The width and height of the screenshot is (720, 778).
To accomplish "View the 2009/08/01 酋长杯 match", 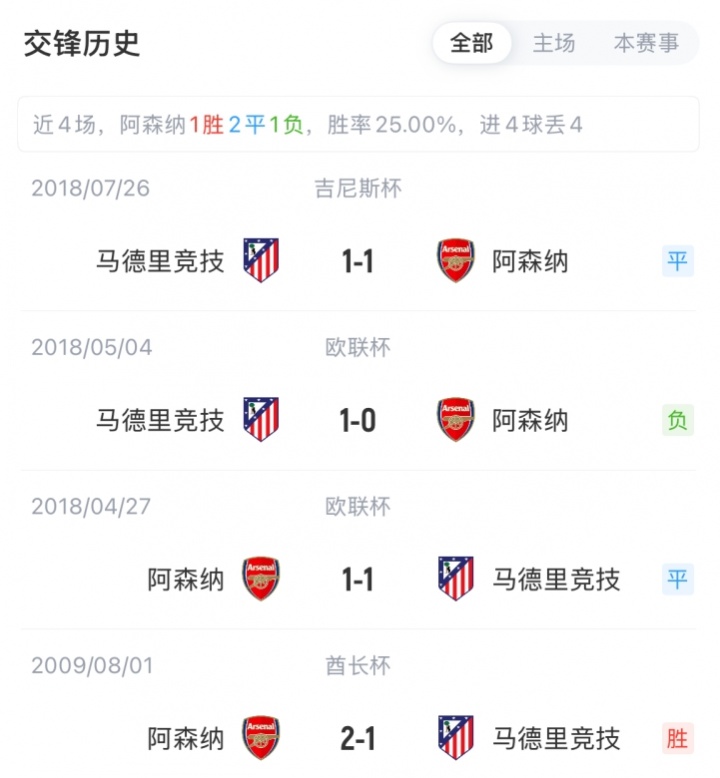I will click(x=358, y=738).
